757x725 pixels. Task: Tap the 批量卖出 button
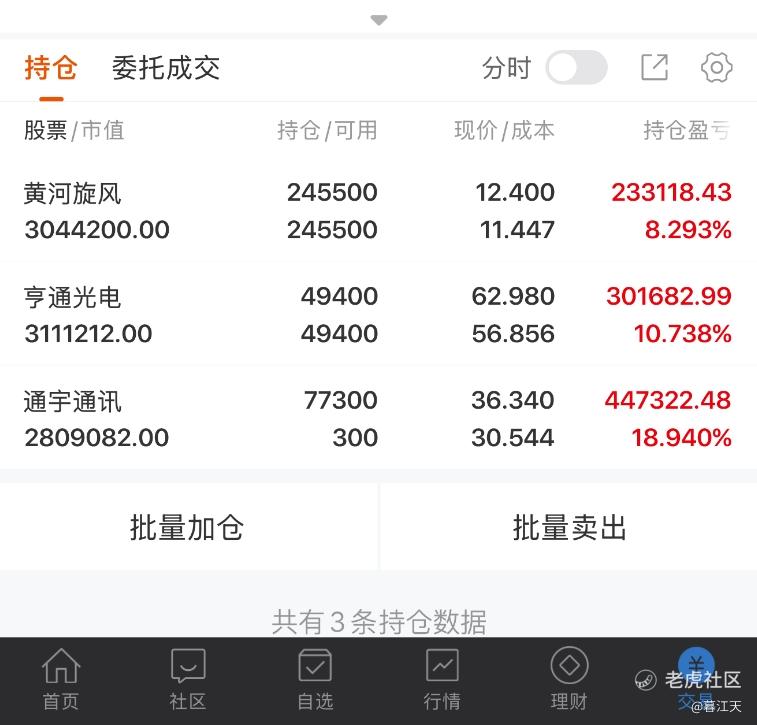tap(569, 527)
